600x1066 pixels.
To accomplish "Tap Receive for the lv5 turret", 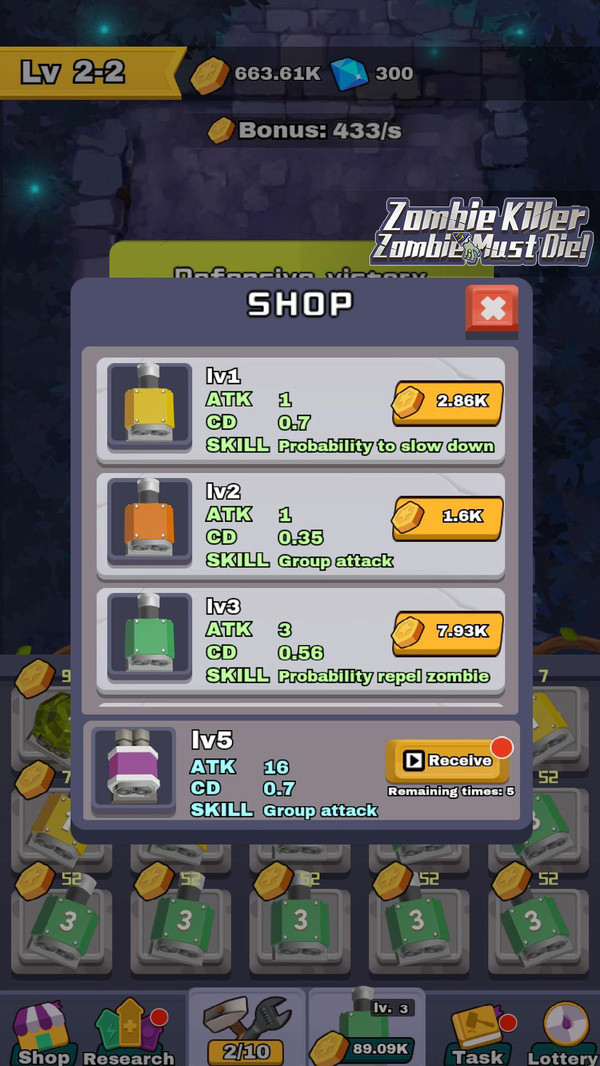I will point(447,761).
